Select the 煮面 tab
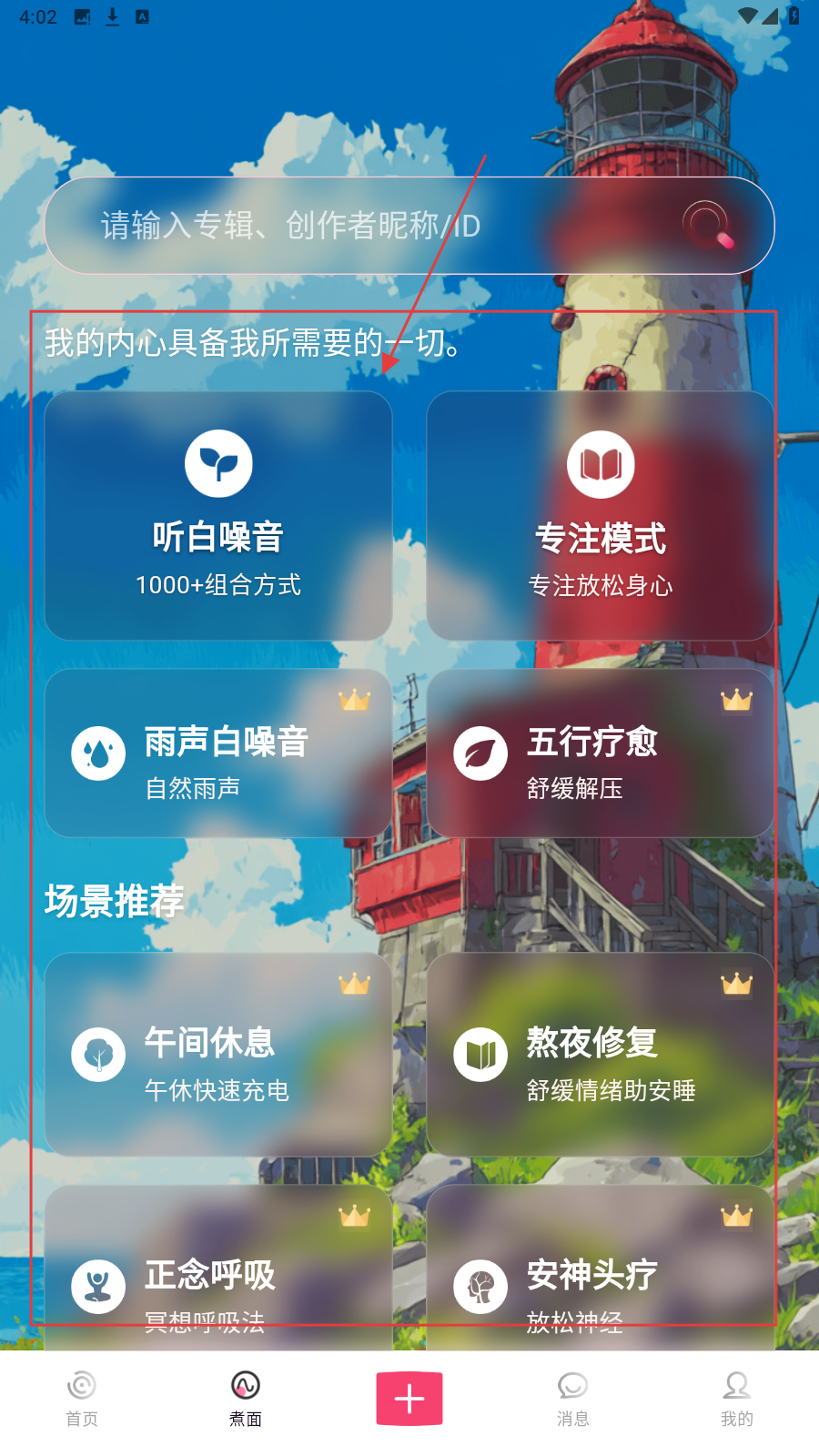This screenshot has width=819, height=1456. tap(246, 1399)
